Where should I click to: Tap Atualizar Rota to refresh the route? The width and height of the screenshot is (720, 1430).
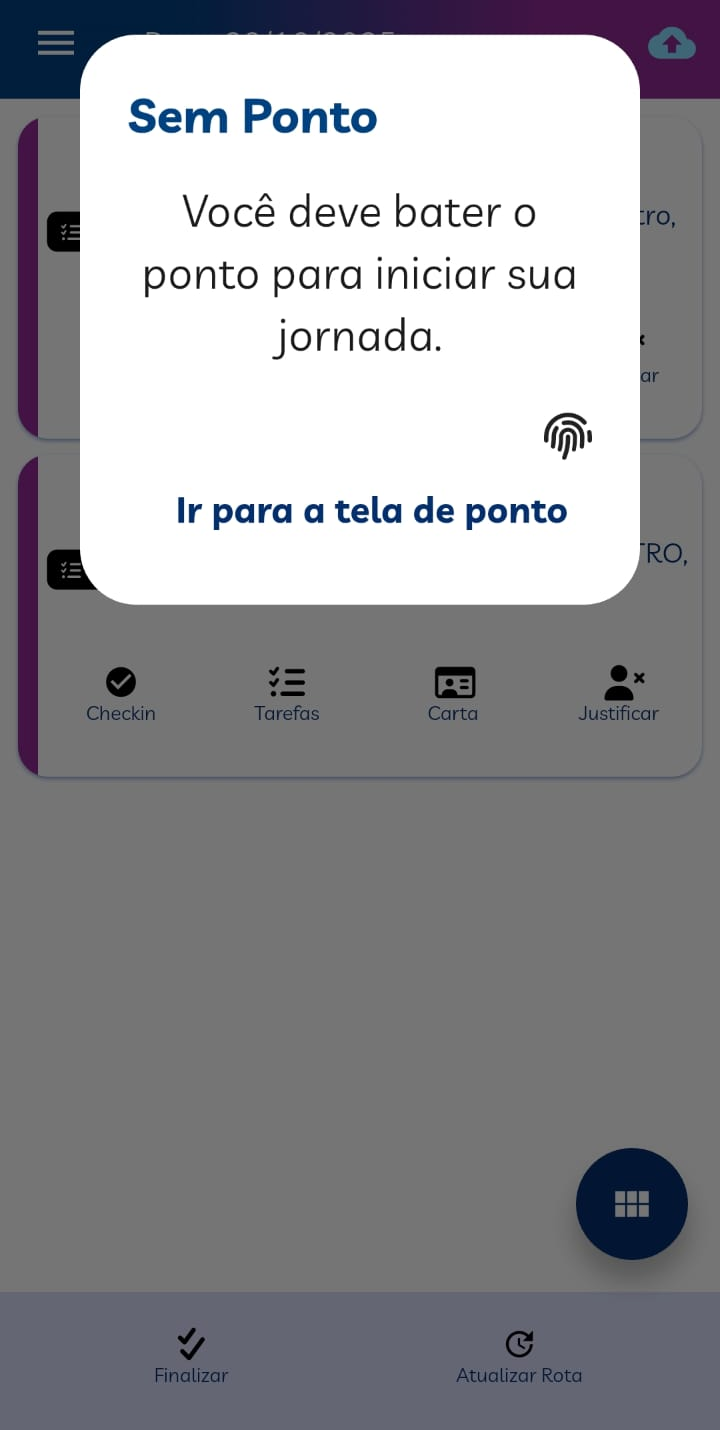pos(519,1356)
